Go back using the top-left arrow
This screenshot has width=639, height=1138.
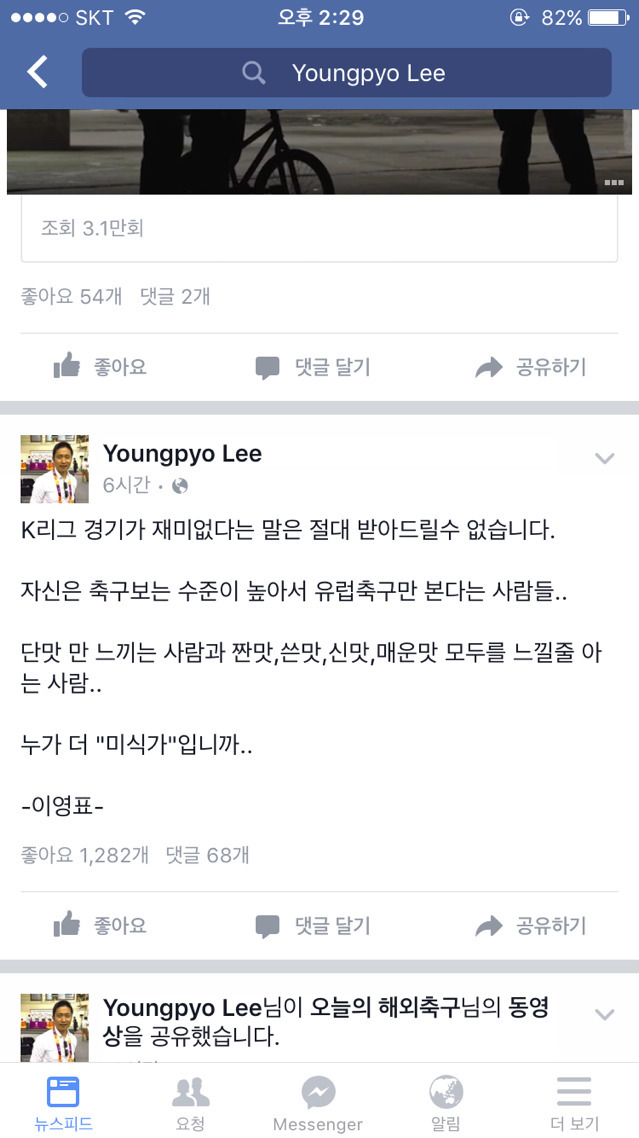pyautogui.click(x=37, y=73)
